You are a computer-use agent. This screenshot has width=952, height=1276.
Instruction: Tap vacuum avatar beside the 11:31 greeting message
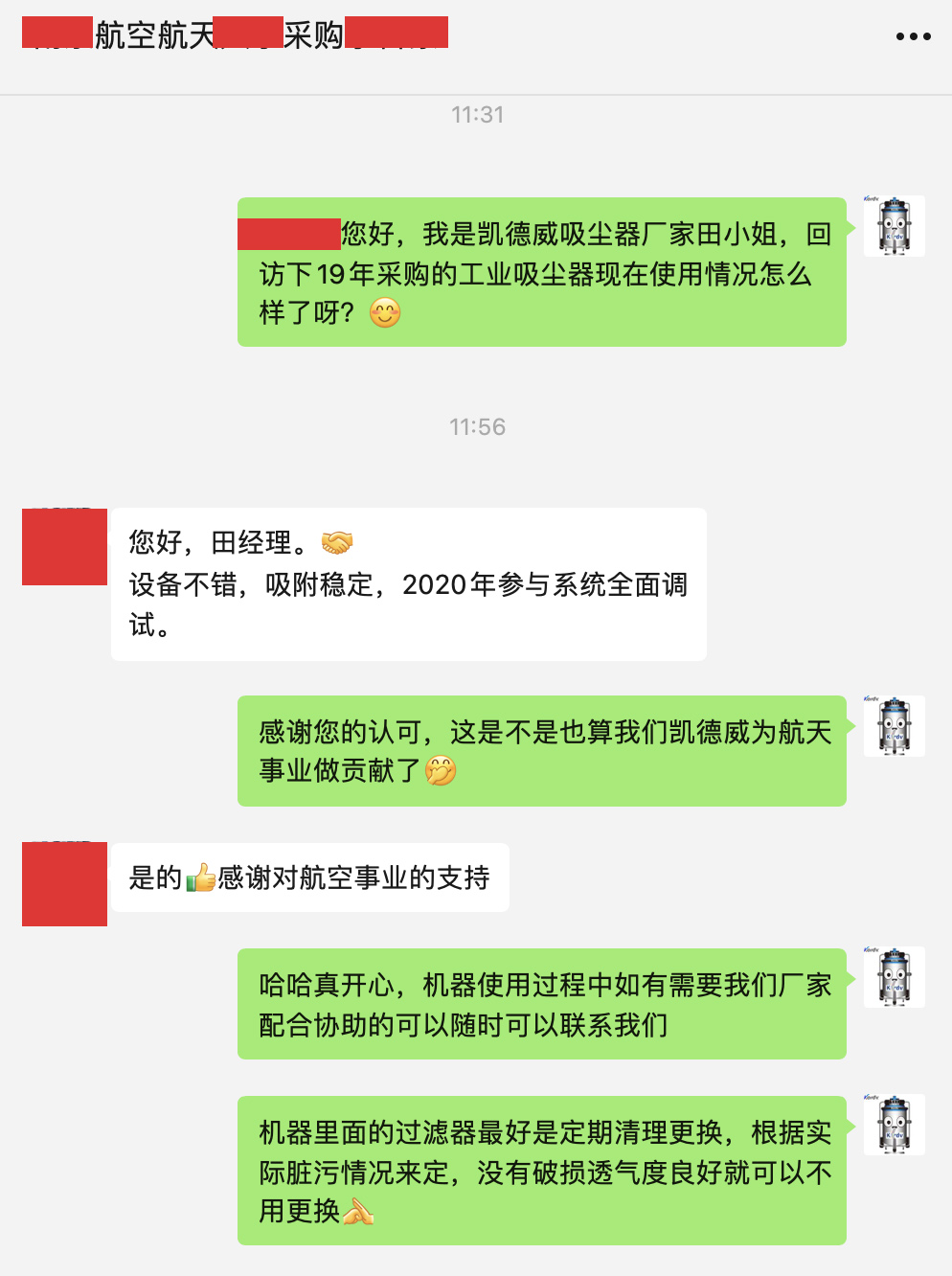(894, 226)
